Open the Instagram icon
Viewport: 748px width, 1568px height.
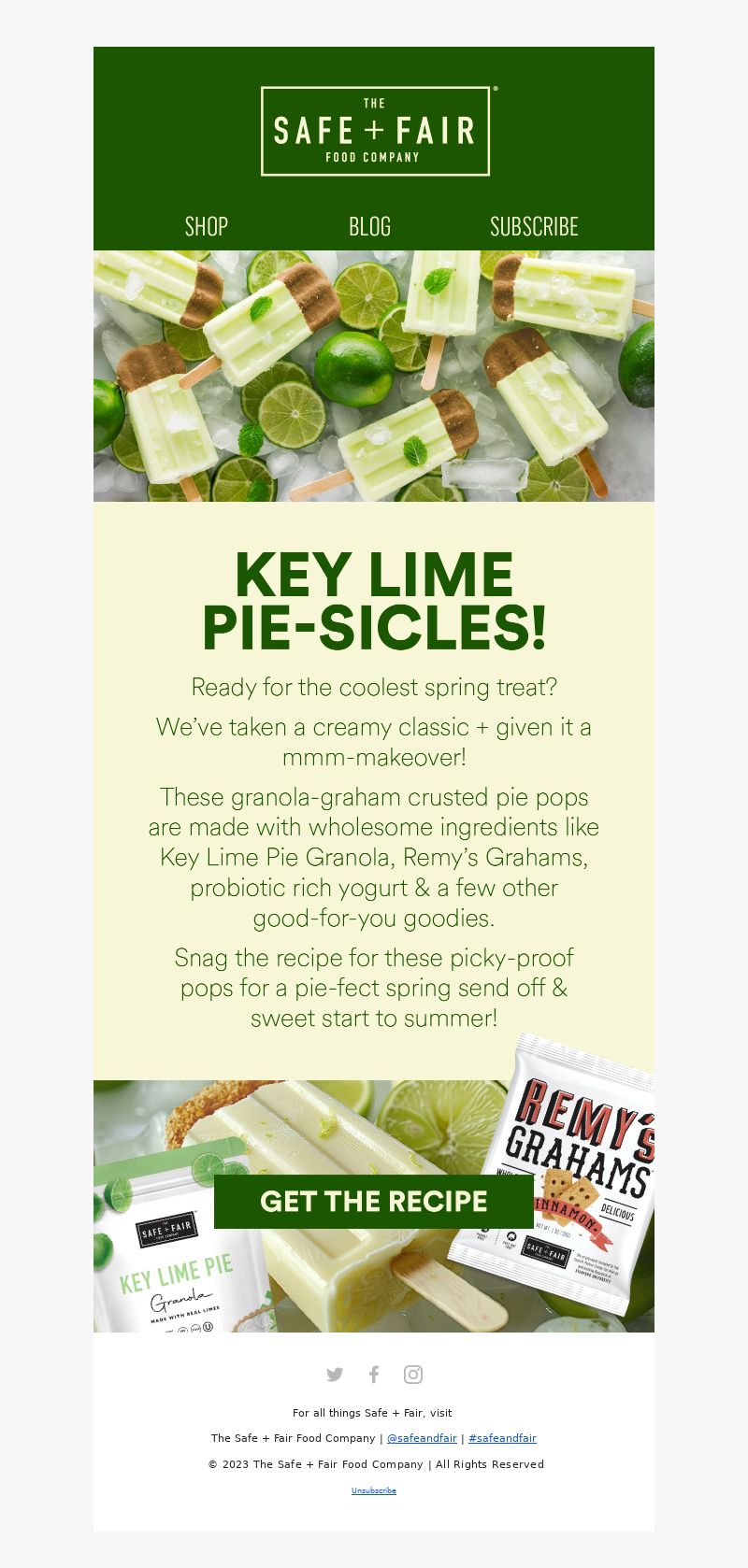point(413,1374)
